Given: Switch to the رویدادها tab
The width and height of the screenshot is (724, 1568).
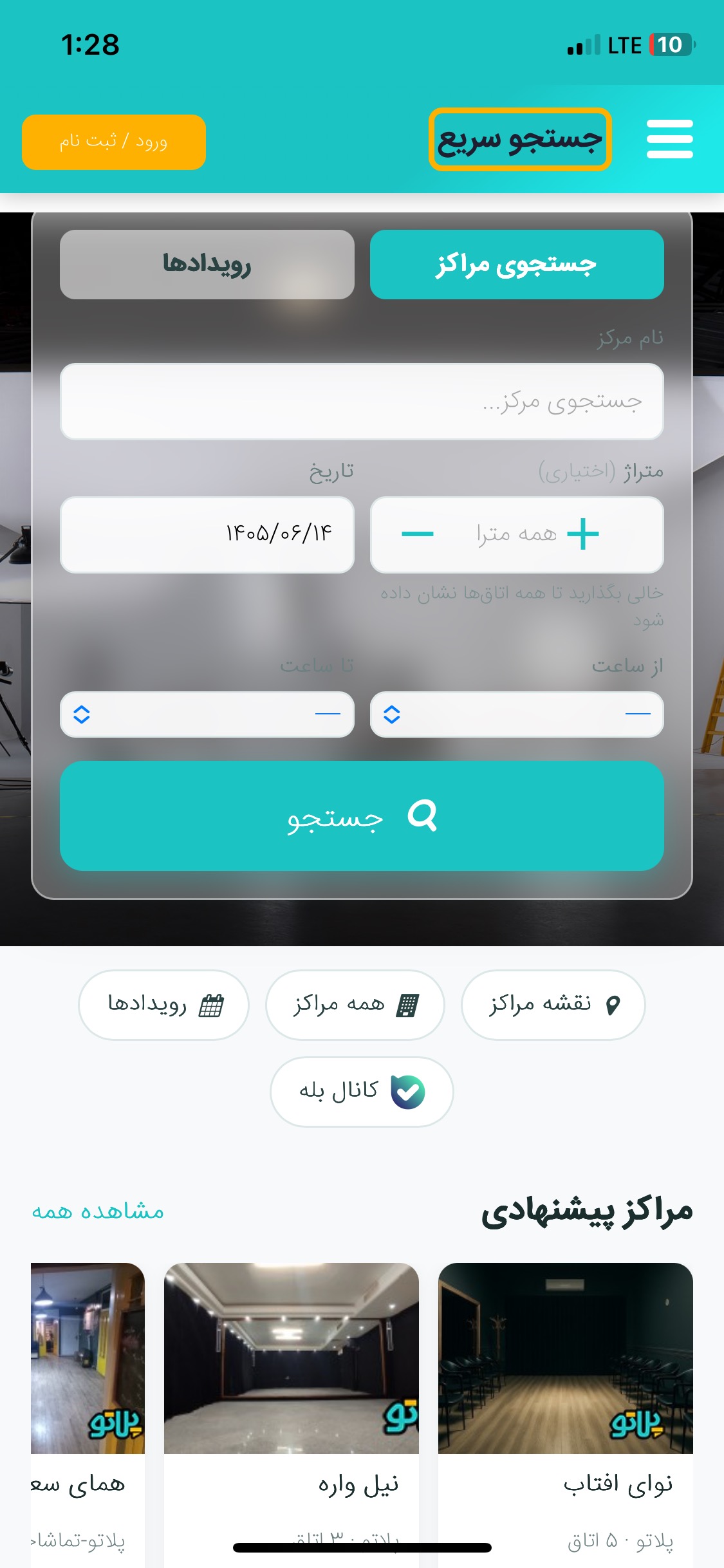Looking at the screenshot, I should pyautogui.click(x=207, y=265).
